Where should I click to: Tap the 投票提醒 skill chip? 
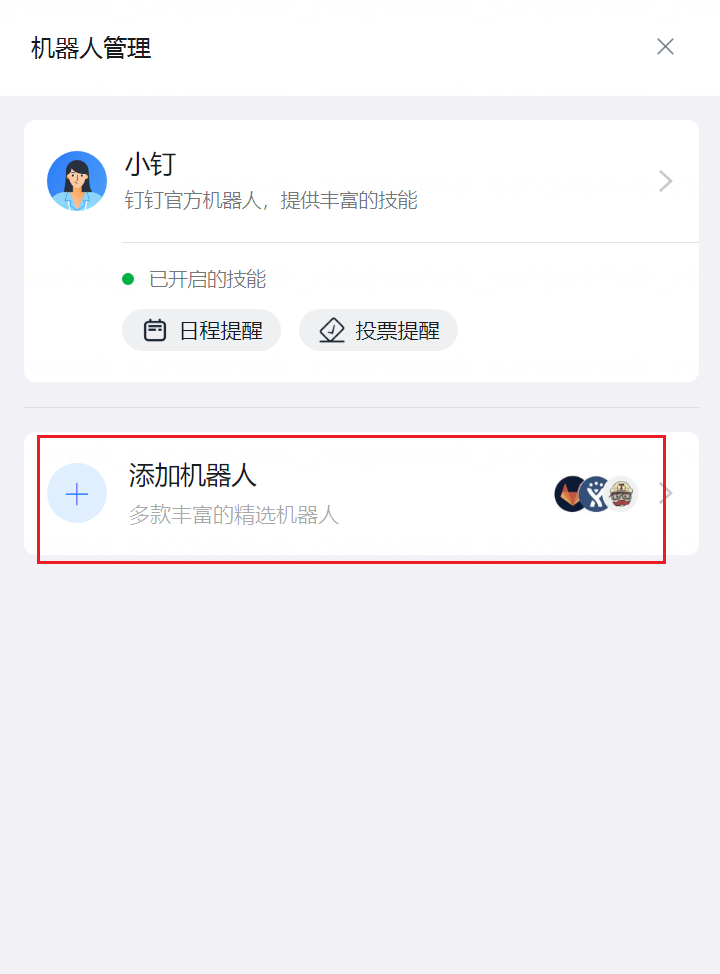378,330
